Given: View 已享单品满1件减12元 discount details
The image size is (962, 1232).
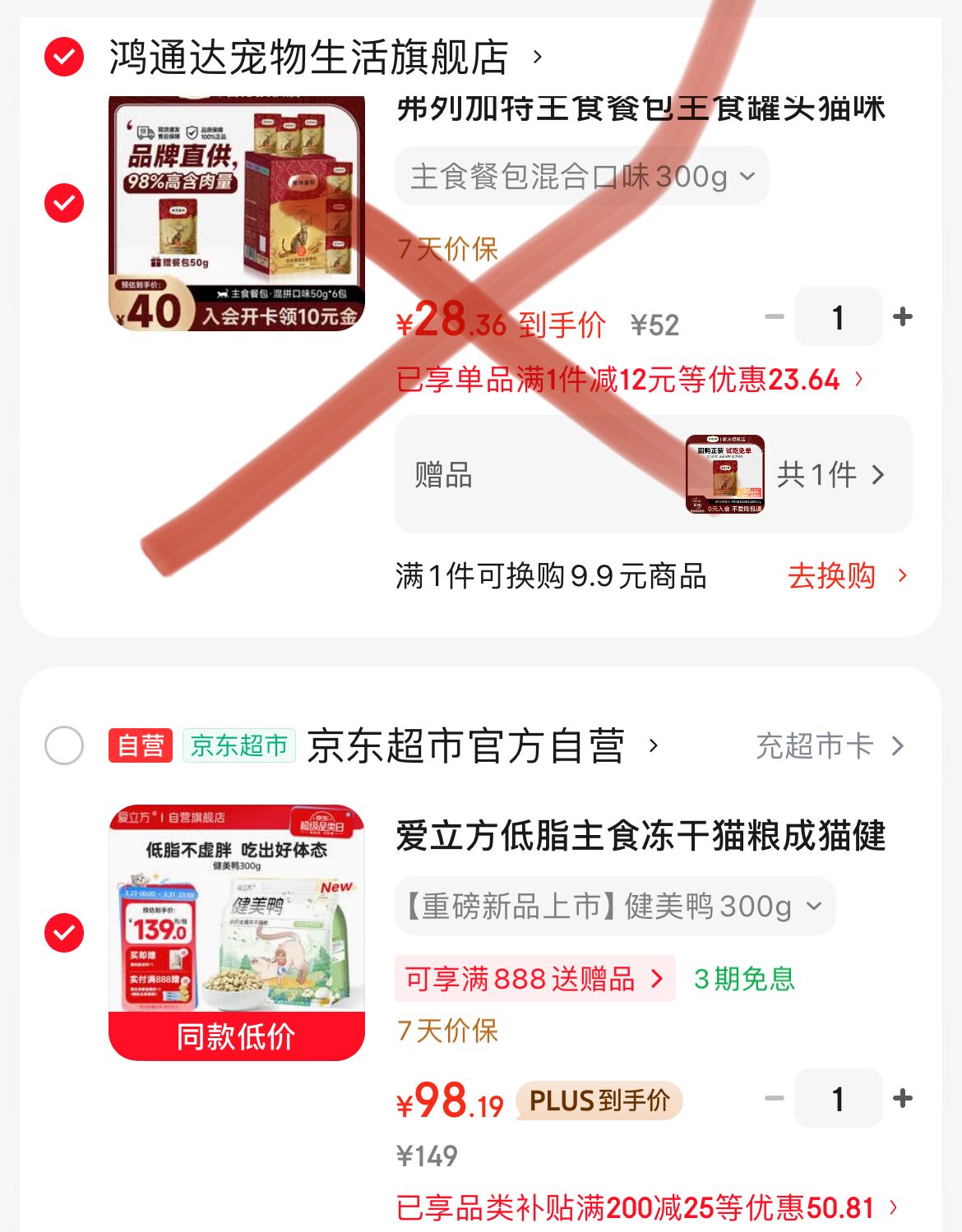Looking at the screenshot, I should [x=629, y=380].
